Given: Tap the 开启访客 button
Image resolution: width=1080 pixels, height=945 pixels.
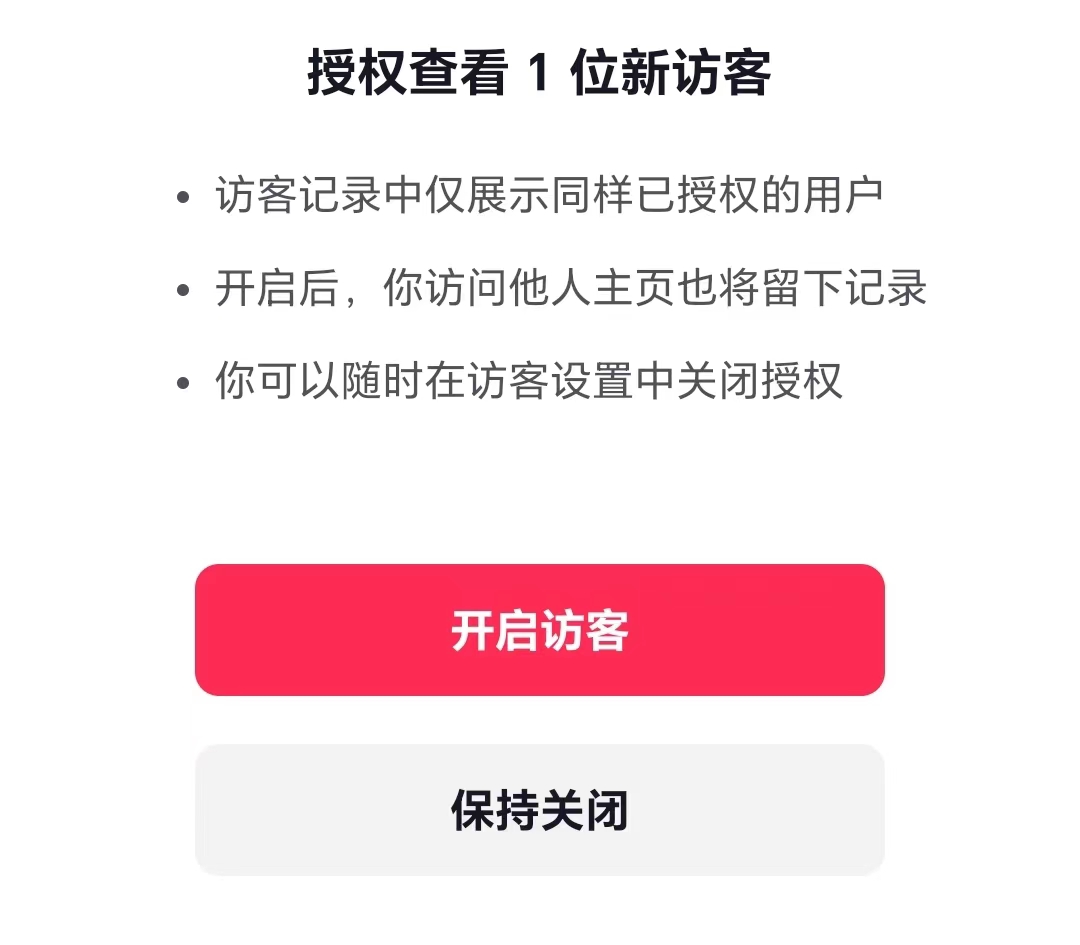Looking at the screenshot, I should 540,630.
